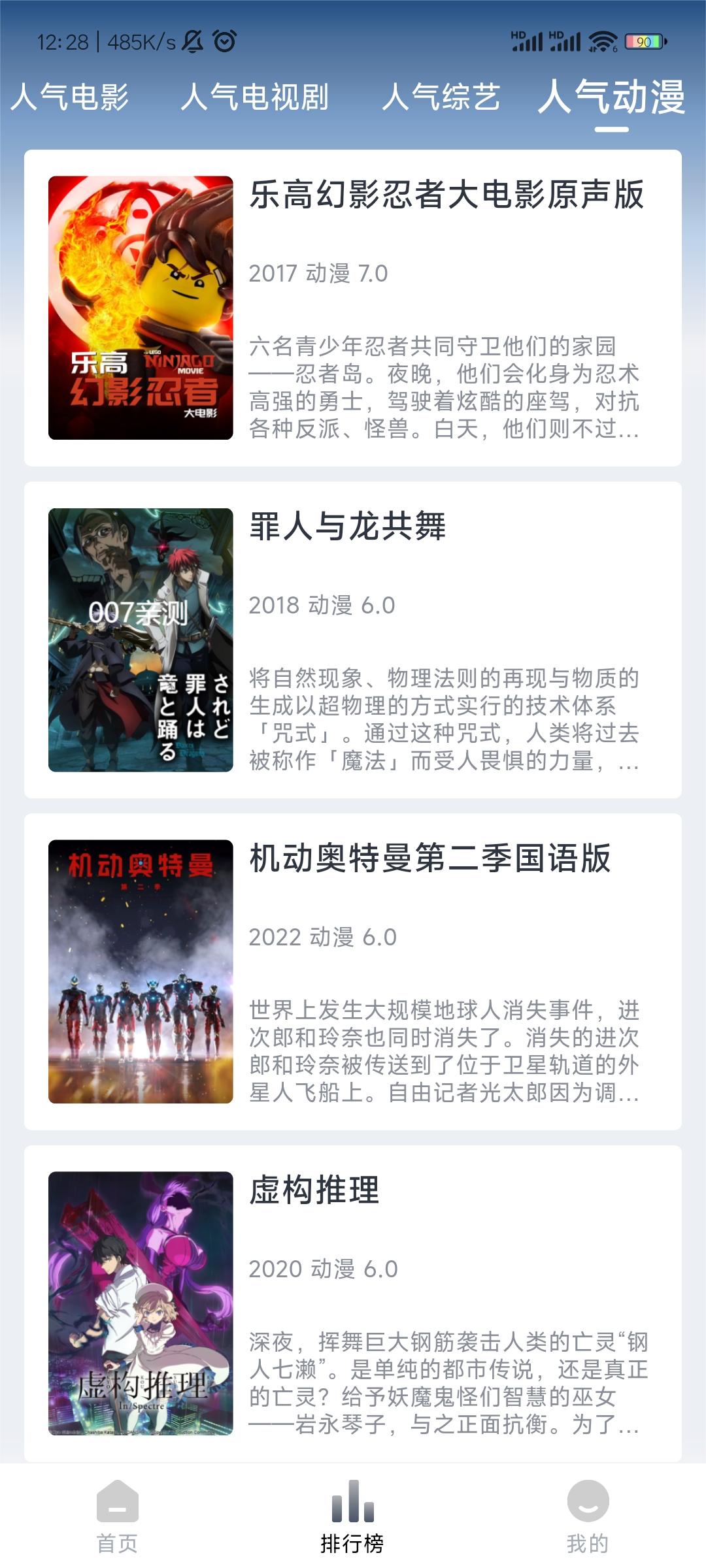Select the active 人气动漫 tab
Viewport: 706px width, 1568px height.
pyautogui.click(x=613, y=98)
